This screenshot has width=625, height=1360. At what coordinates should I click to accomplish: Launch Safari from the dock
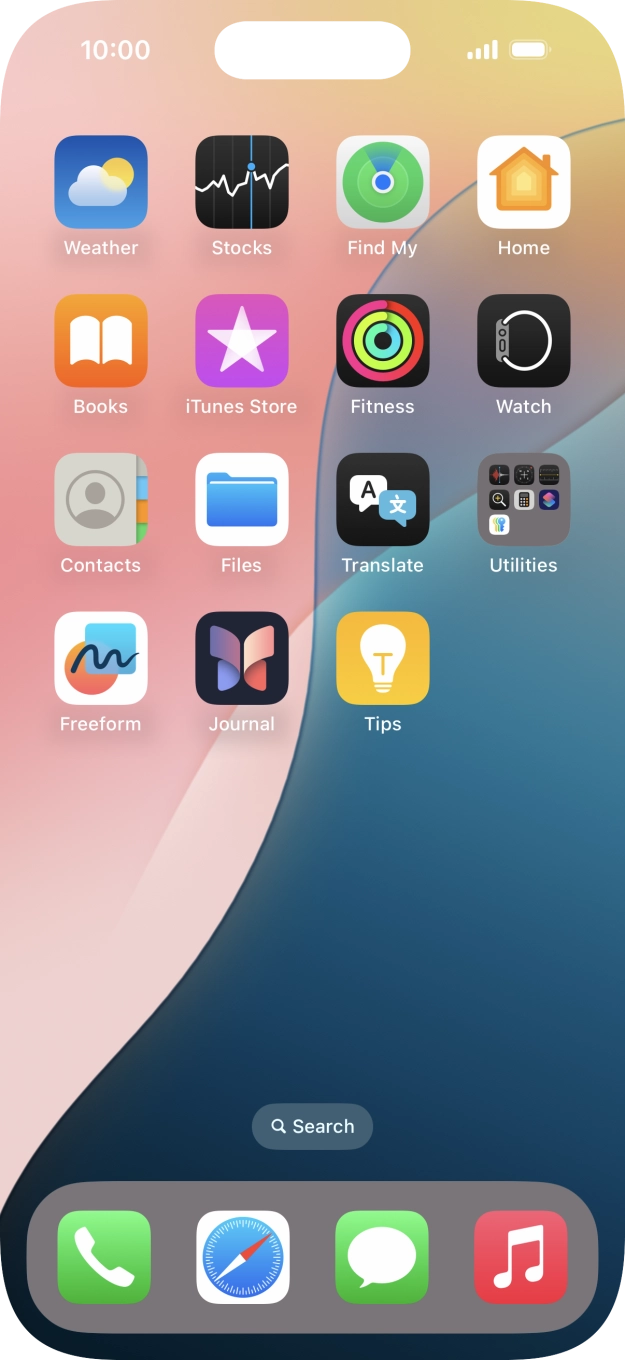coord(243,1257)
